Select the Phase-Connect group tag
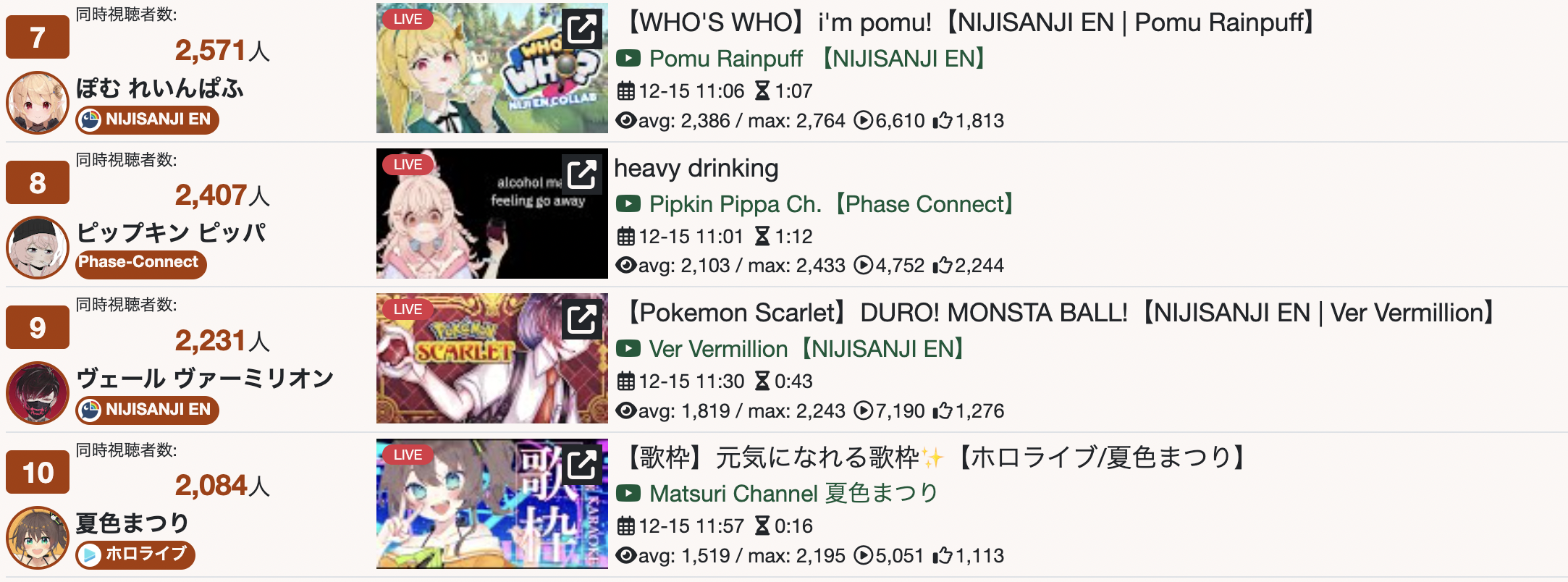Image resolution: width=1568 pixels, height=582 pixels. (140, 263)
